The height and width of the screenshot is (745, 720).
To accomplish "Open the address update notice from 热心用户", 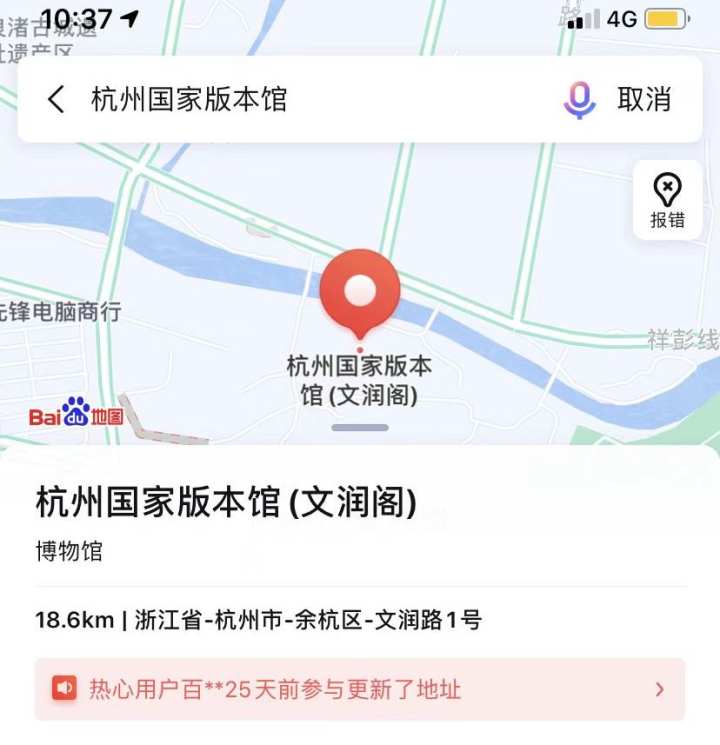I will (360, 689).
